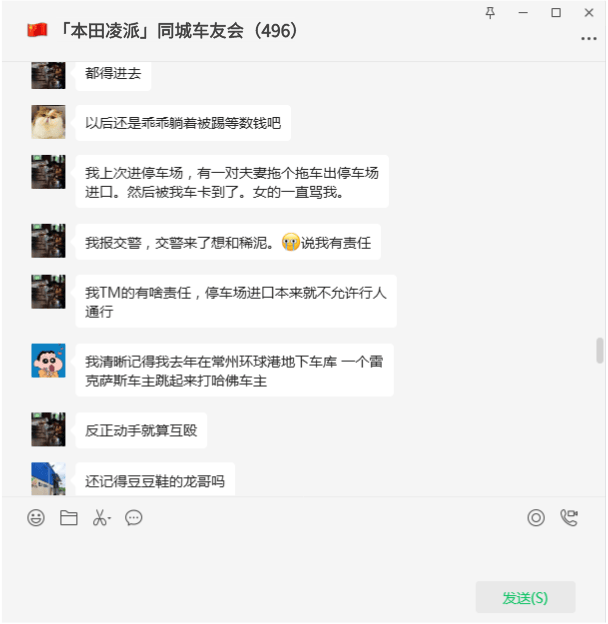Open the cartoon avatar beside 我清晰记得 message
The height and width of the screenshot is (624, 608).
tap(48, 360)
